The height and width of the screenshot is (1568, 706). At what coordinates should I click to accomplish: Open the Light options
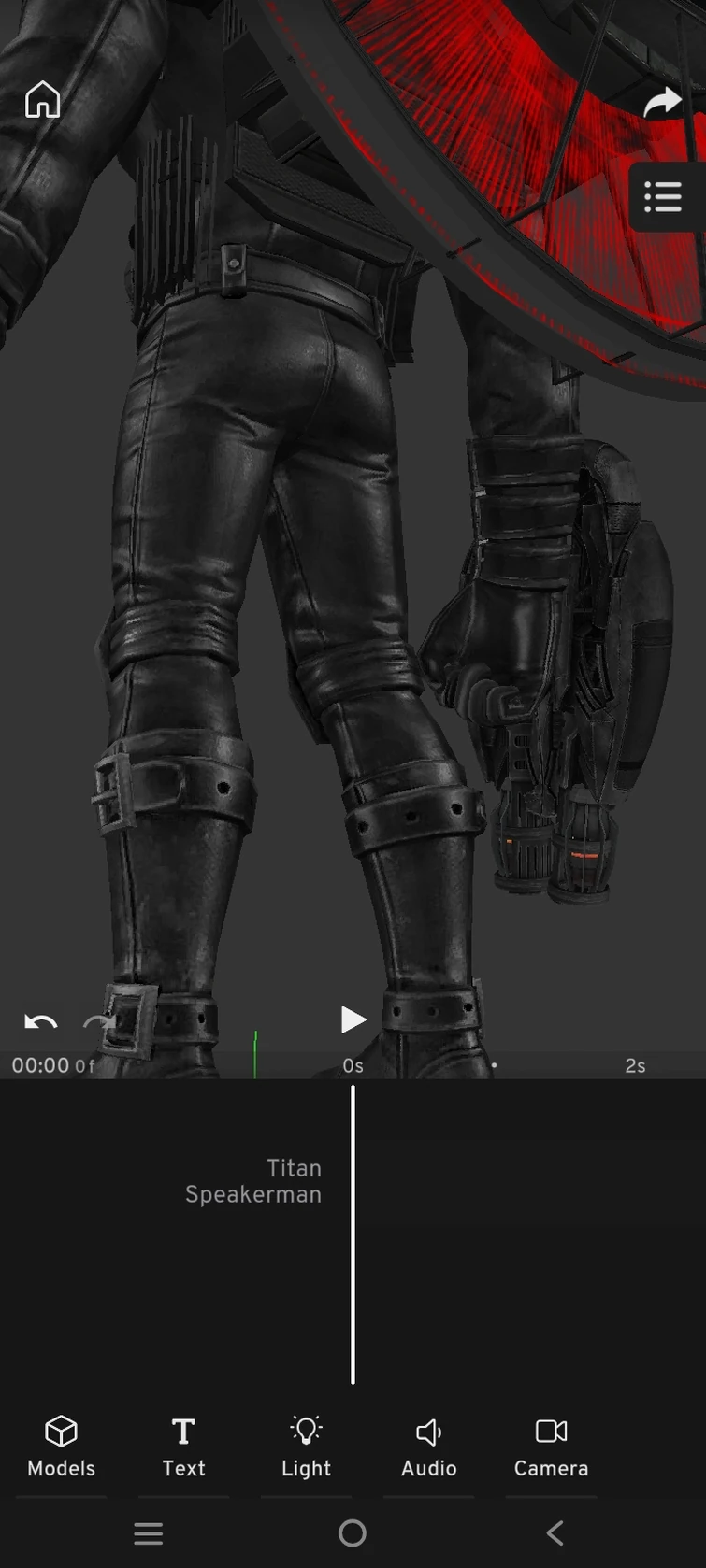click(x=306, y=1447)
